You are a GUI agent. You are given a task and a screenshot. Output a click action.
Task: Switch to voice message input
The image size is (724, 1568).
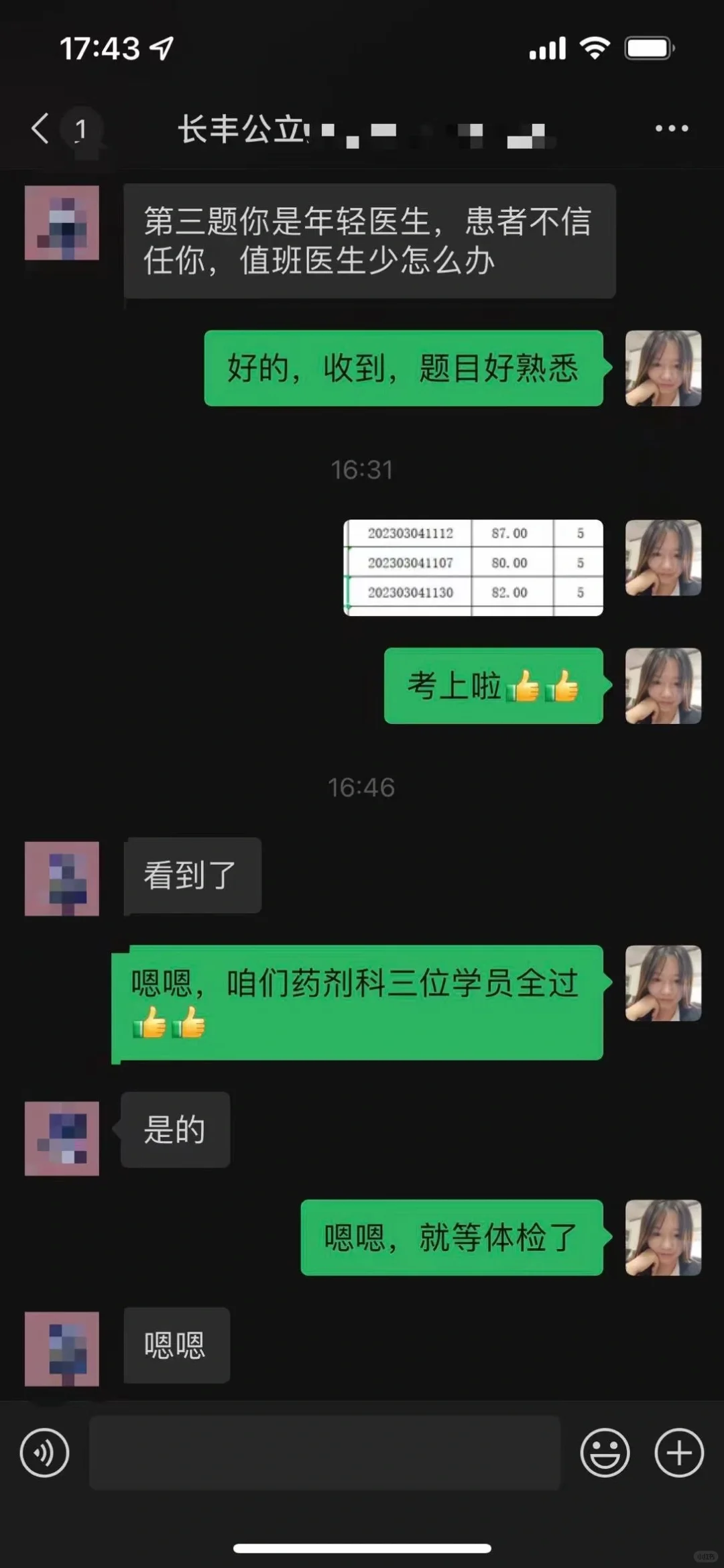click(44, 1453)
